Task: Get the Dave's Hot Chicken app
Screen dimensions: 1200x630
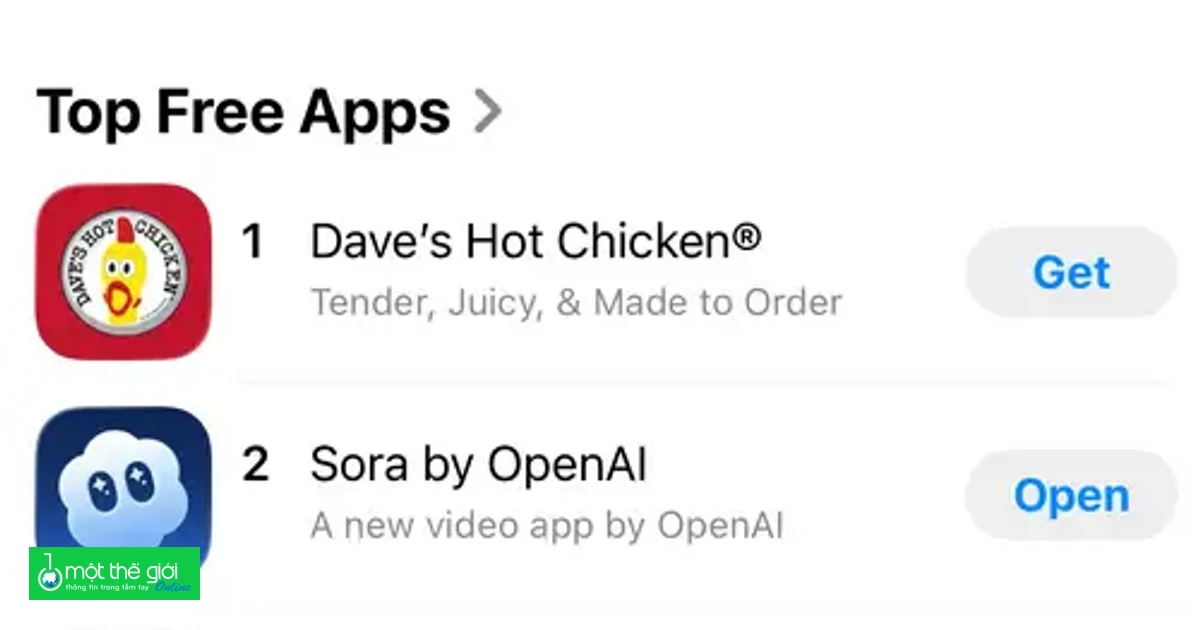Action: click(x=1071, y=272)
